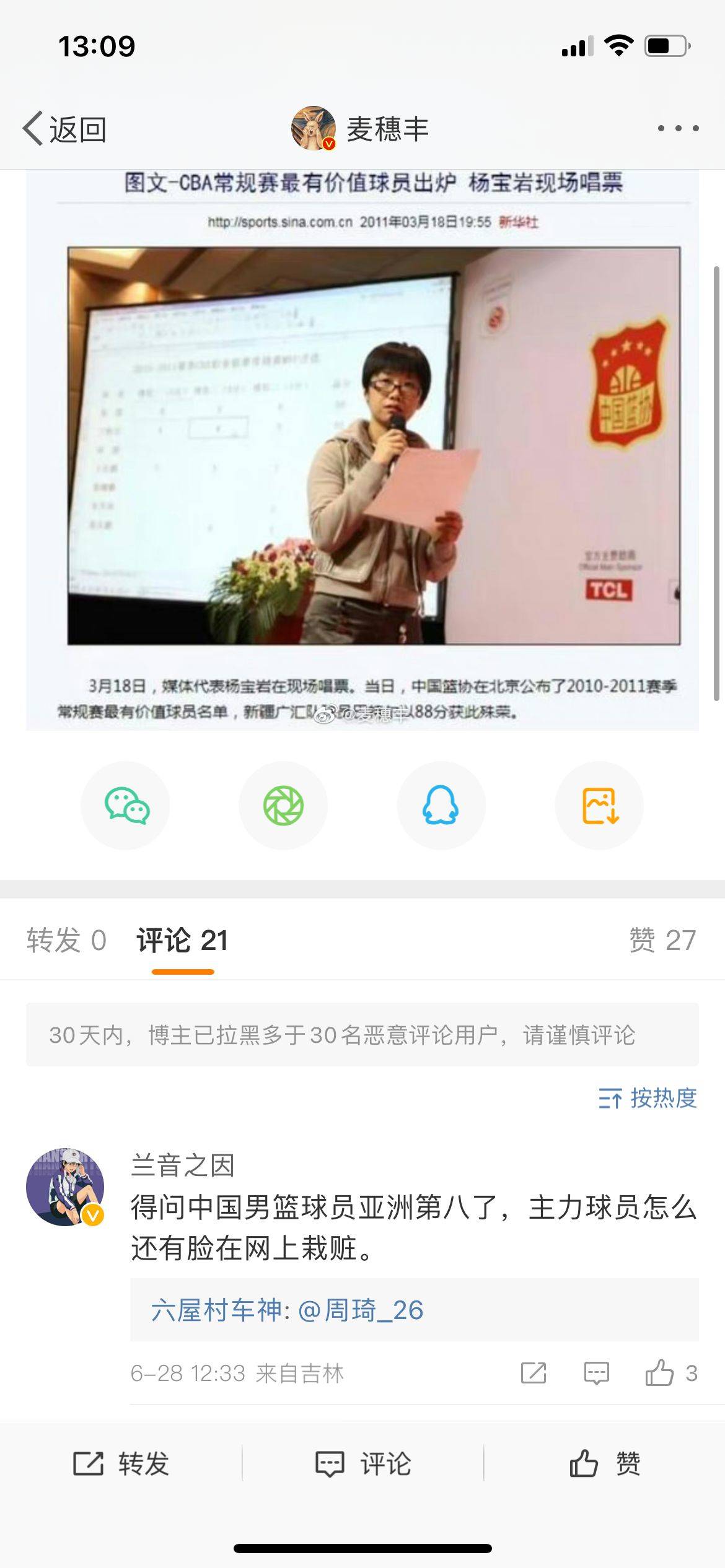Open 兰音之因's profile avatar

65,1186
